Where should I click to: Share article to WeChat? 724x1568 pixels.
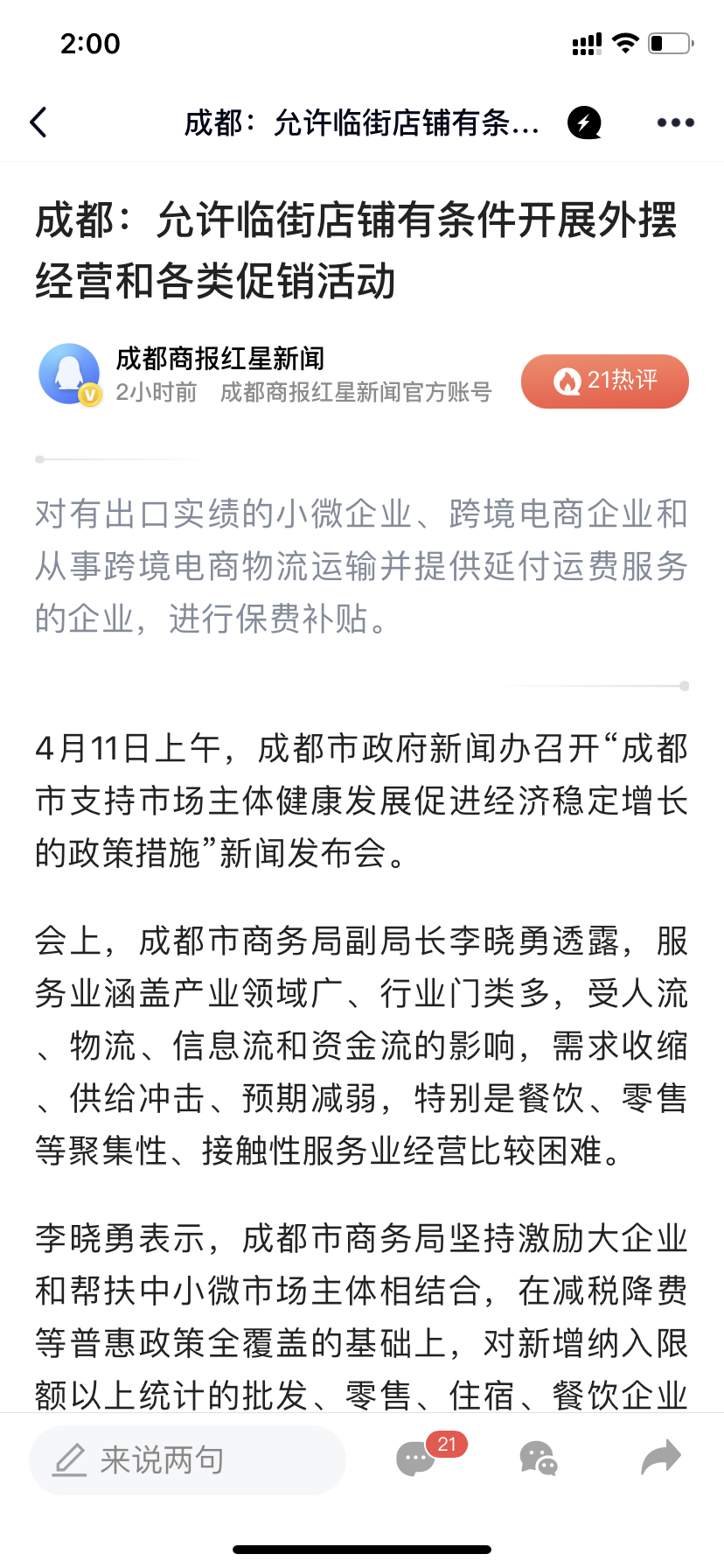click(x=539, y=1459)
